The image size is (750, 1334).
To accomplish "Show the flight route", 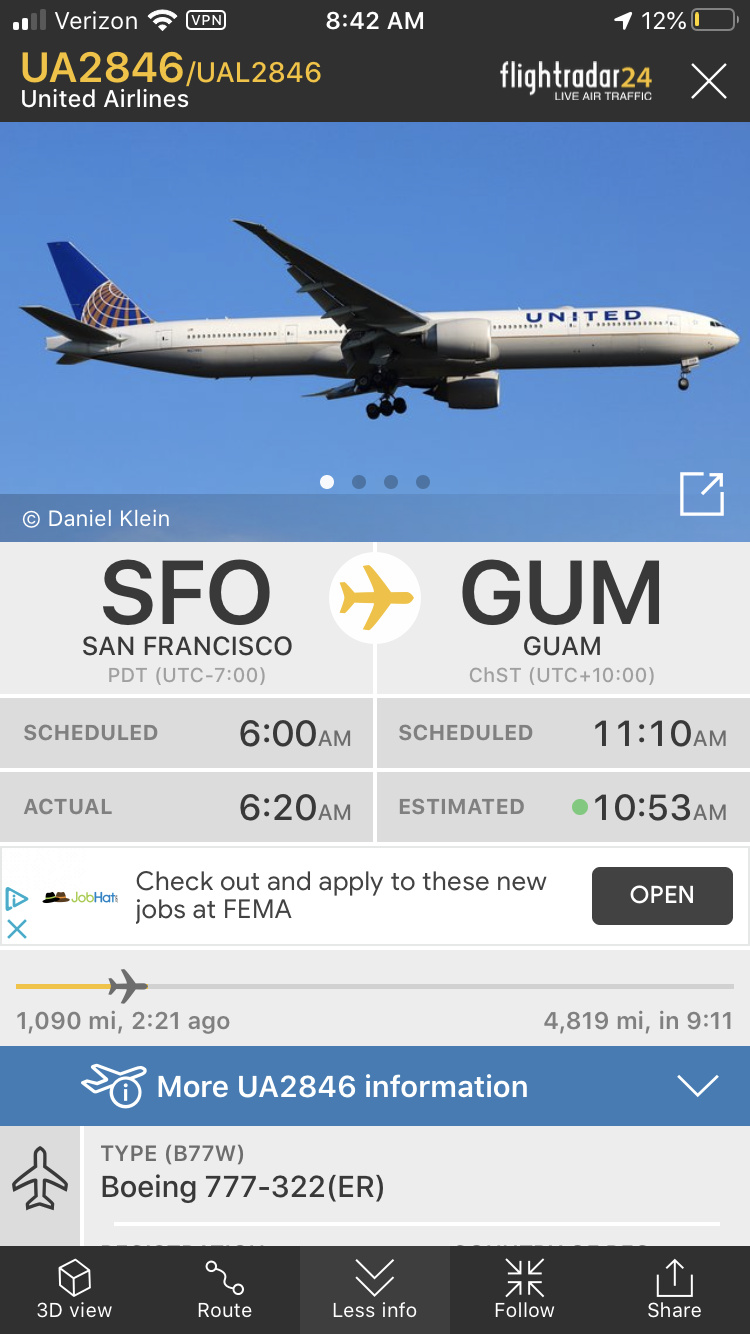I will [x=225, y=1290].
